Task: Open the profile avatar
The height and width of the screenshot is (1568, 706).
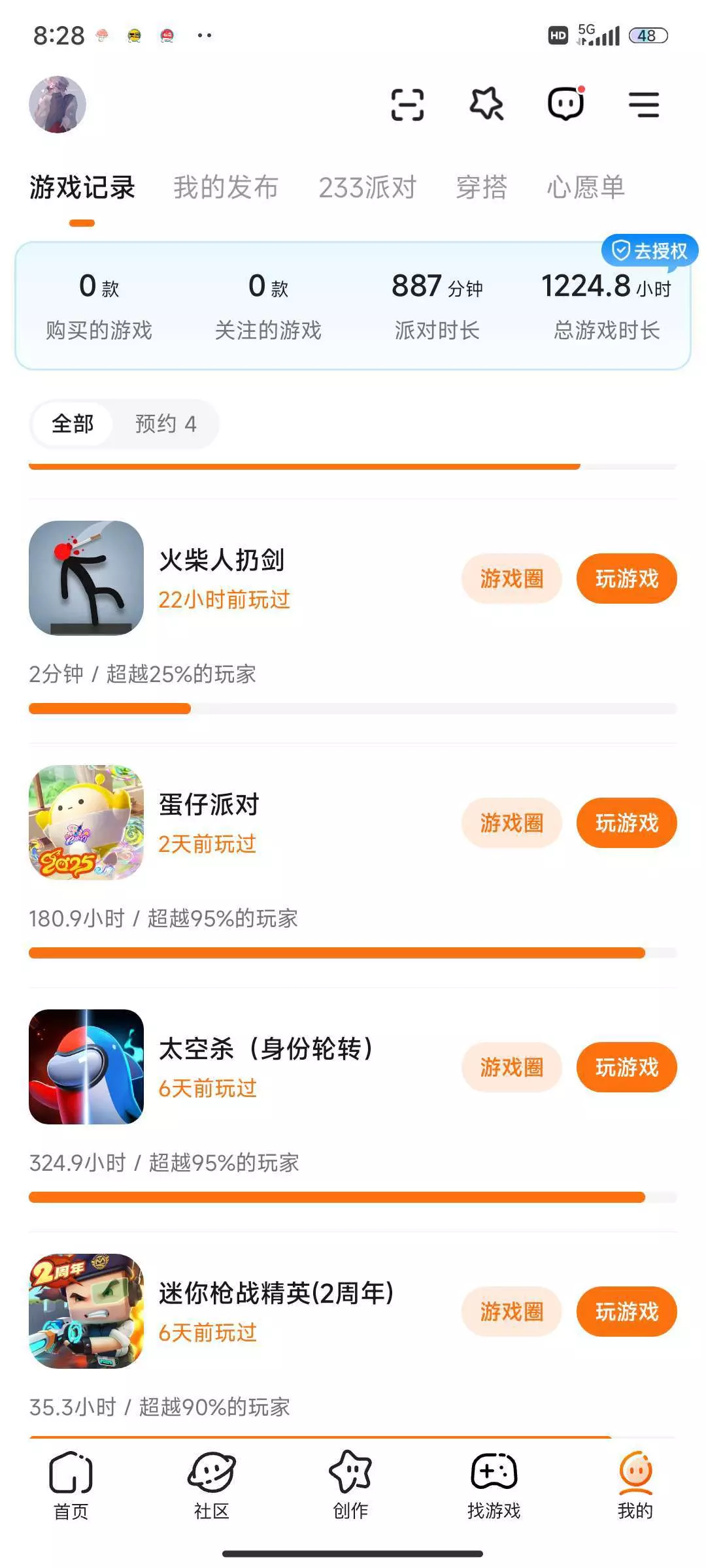Action: [58, 105]
